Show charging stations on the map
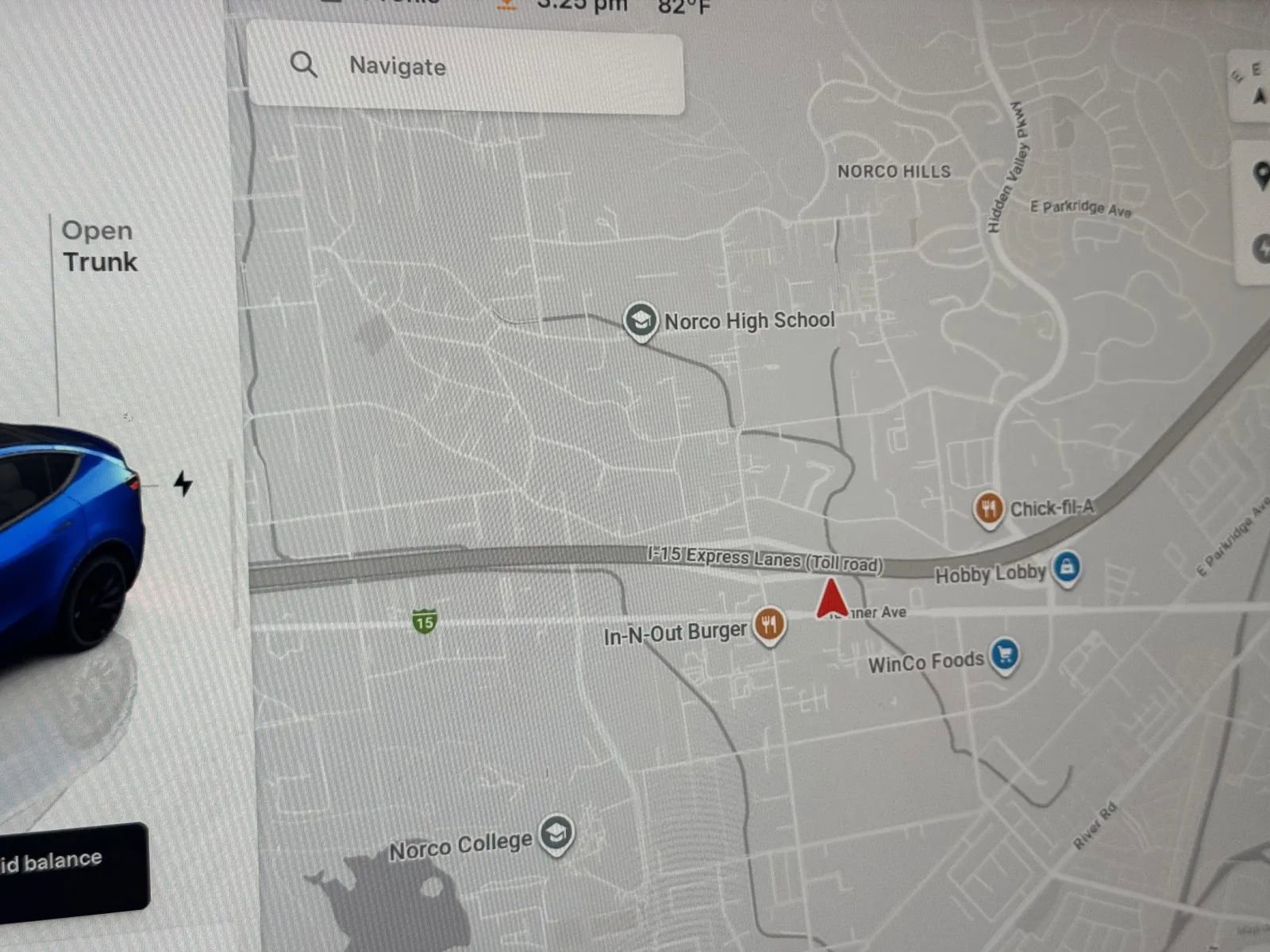 pyautogui.click(x=1260, y=249)
